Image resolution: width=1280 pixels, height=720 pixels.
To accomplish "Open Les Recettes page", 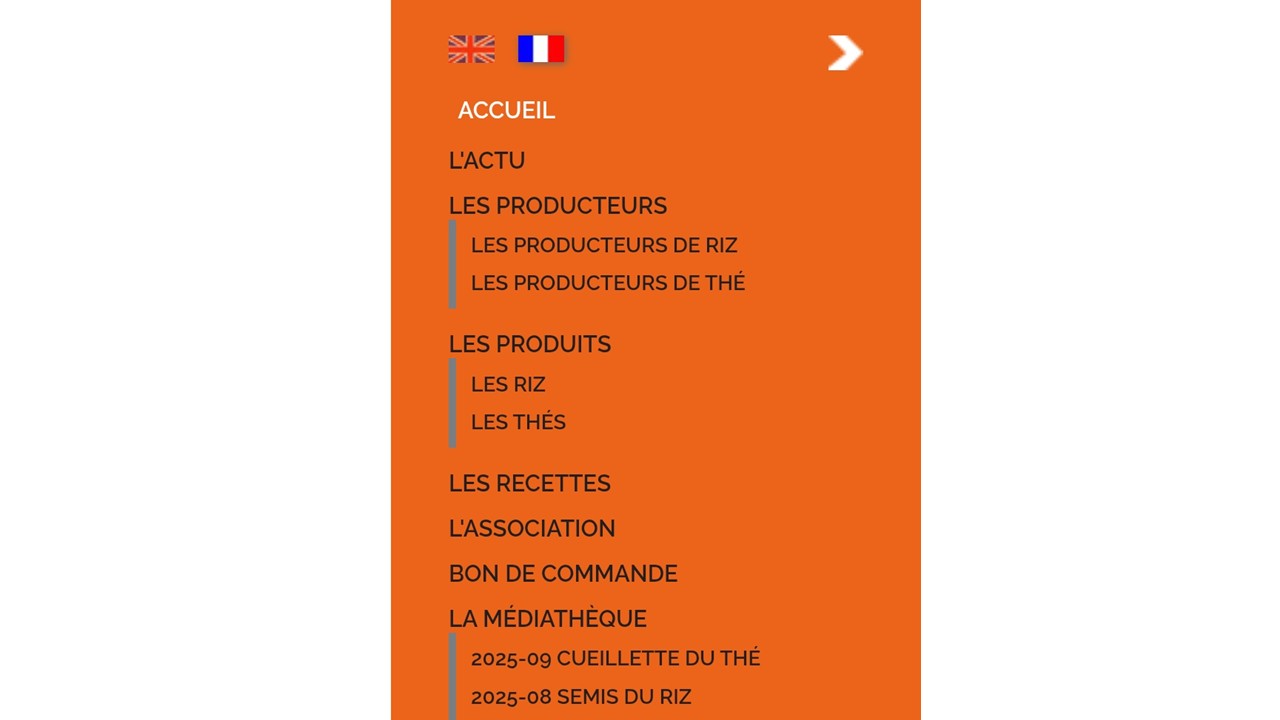I will point(529,484).
